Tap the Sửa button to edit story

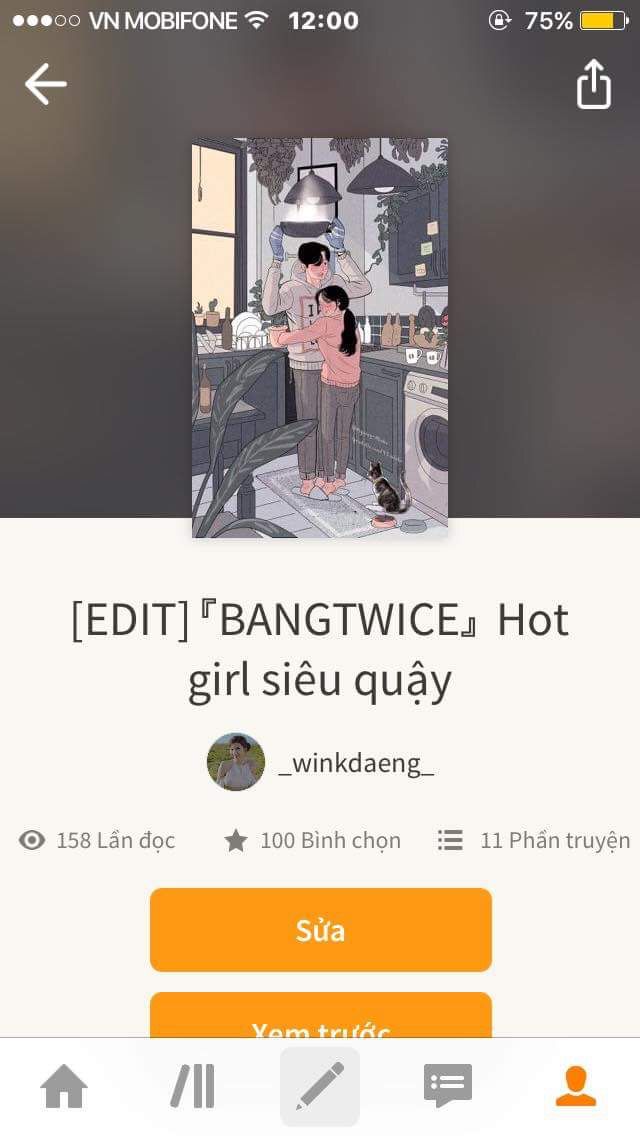(320, 930)
